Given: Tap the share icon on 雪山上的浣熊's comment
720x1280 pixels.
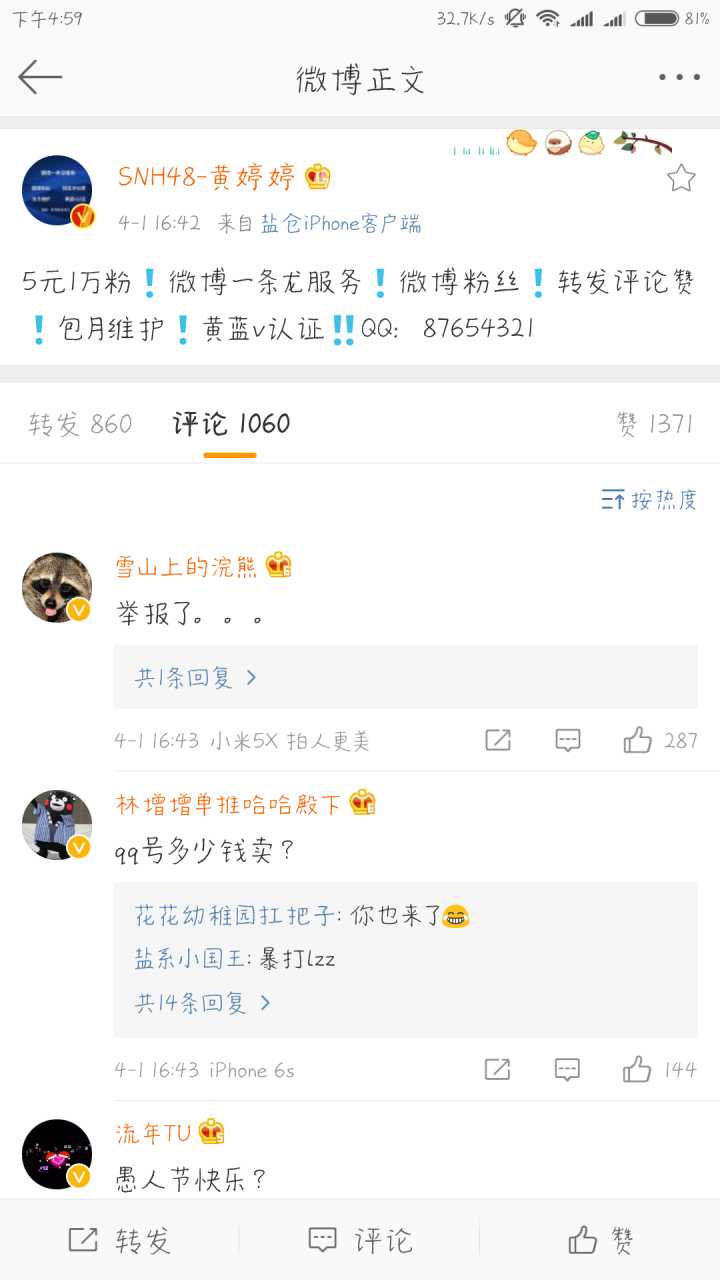Looking at the screenshot, I should (x=498, y=740).
